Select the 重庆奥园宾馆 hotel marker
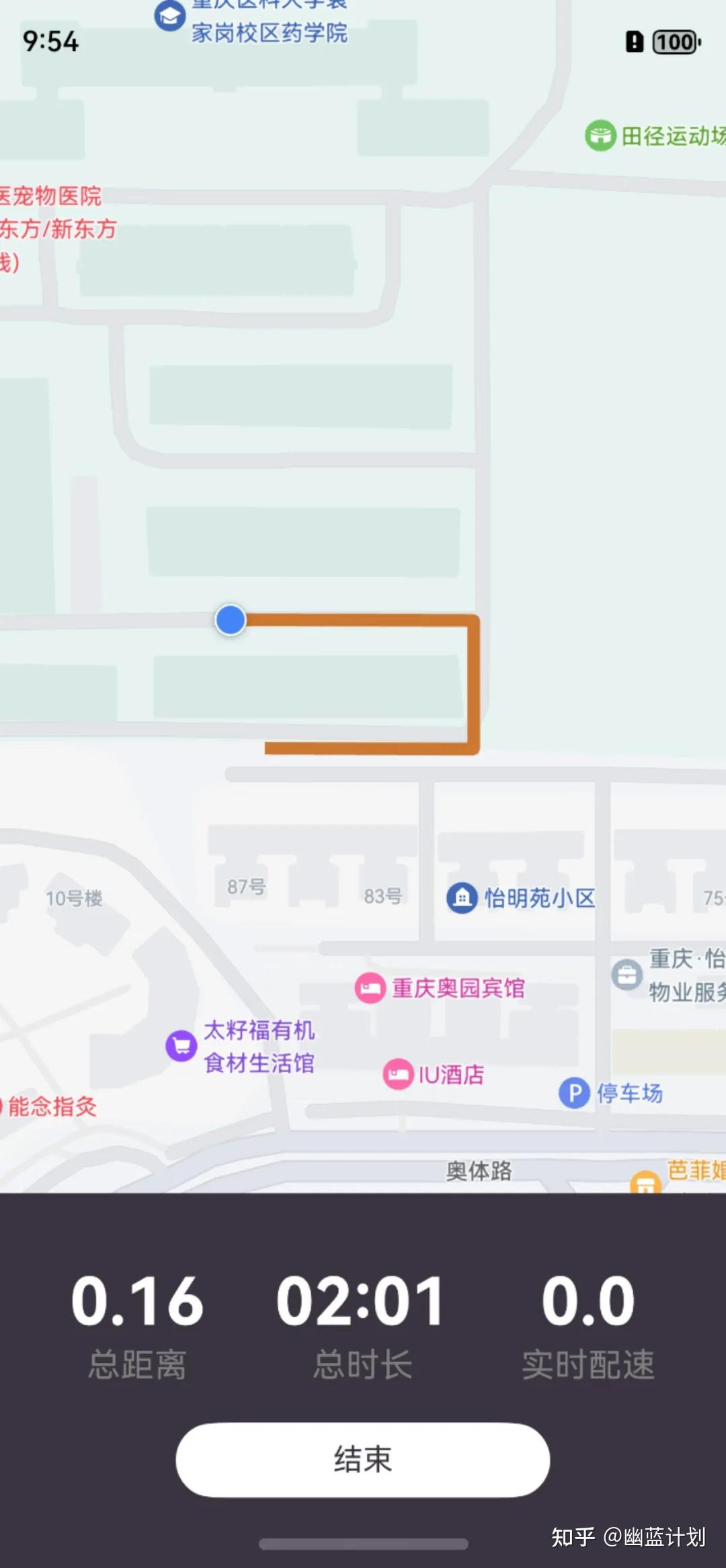 [370, 988]
